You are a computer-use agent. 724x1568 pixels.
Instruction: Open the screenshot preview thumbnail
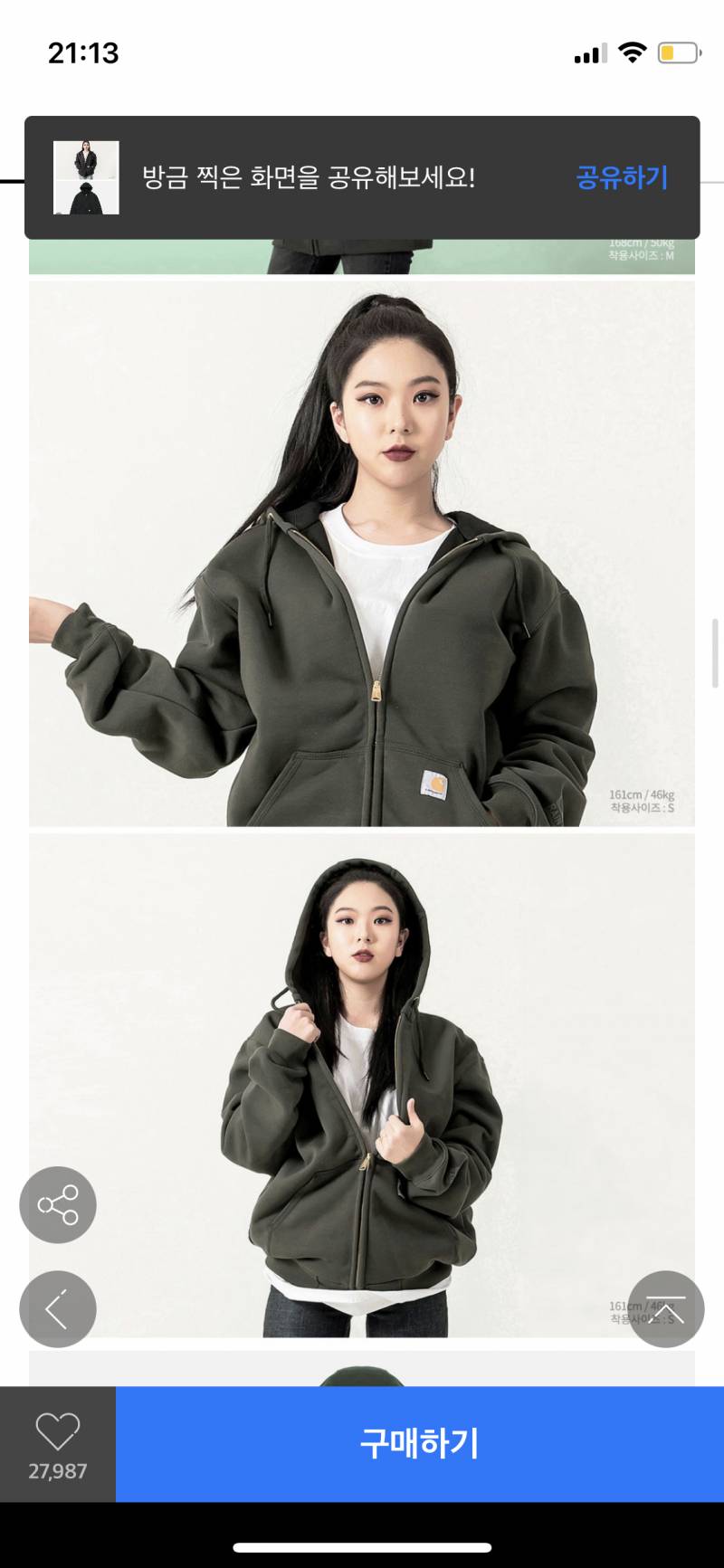click(x=86, y=177)
